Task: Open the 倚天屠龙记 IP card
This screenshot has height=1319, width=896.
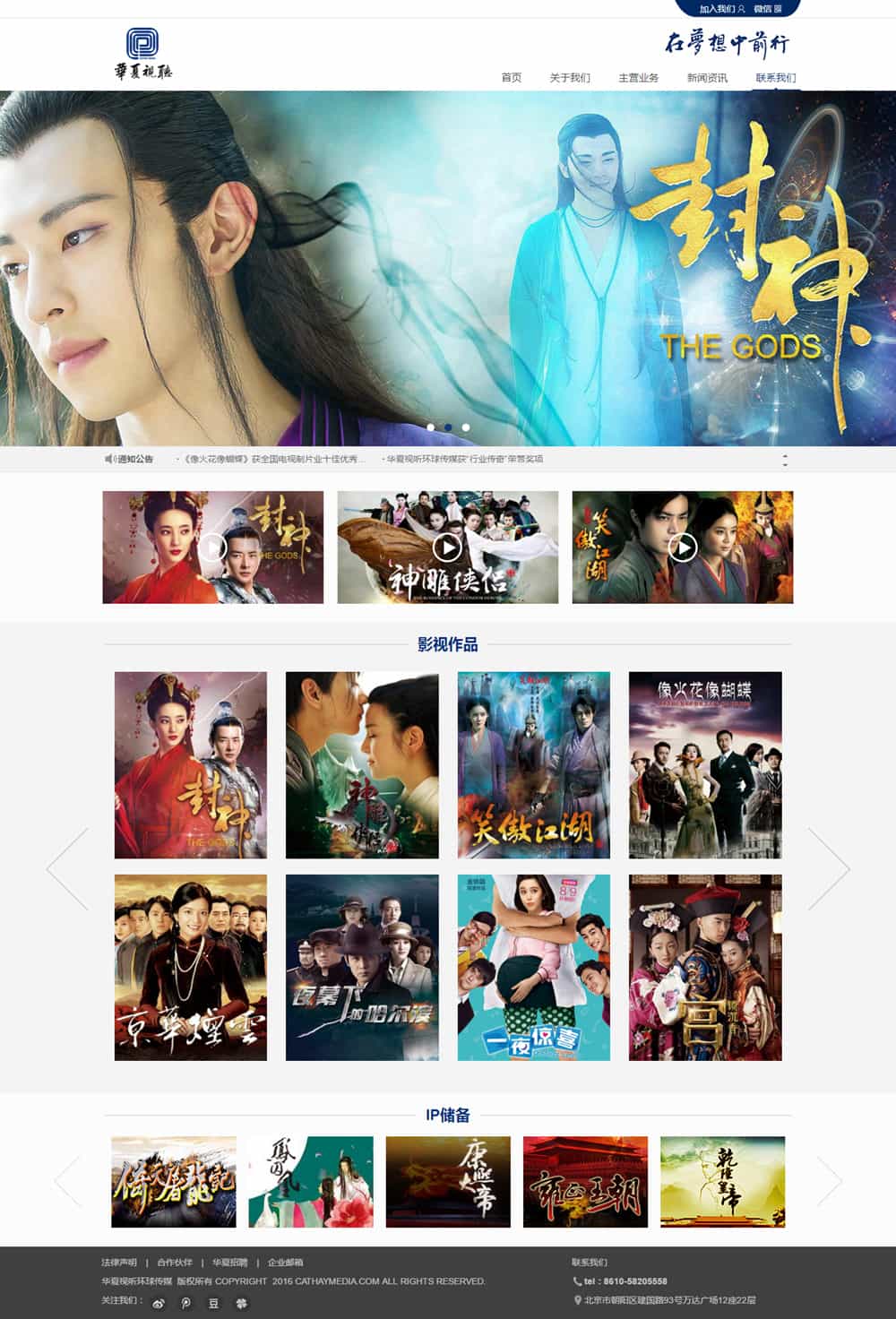Action: tap(174, 1181)
